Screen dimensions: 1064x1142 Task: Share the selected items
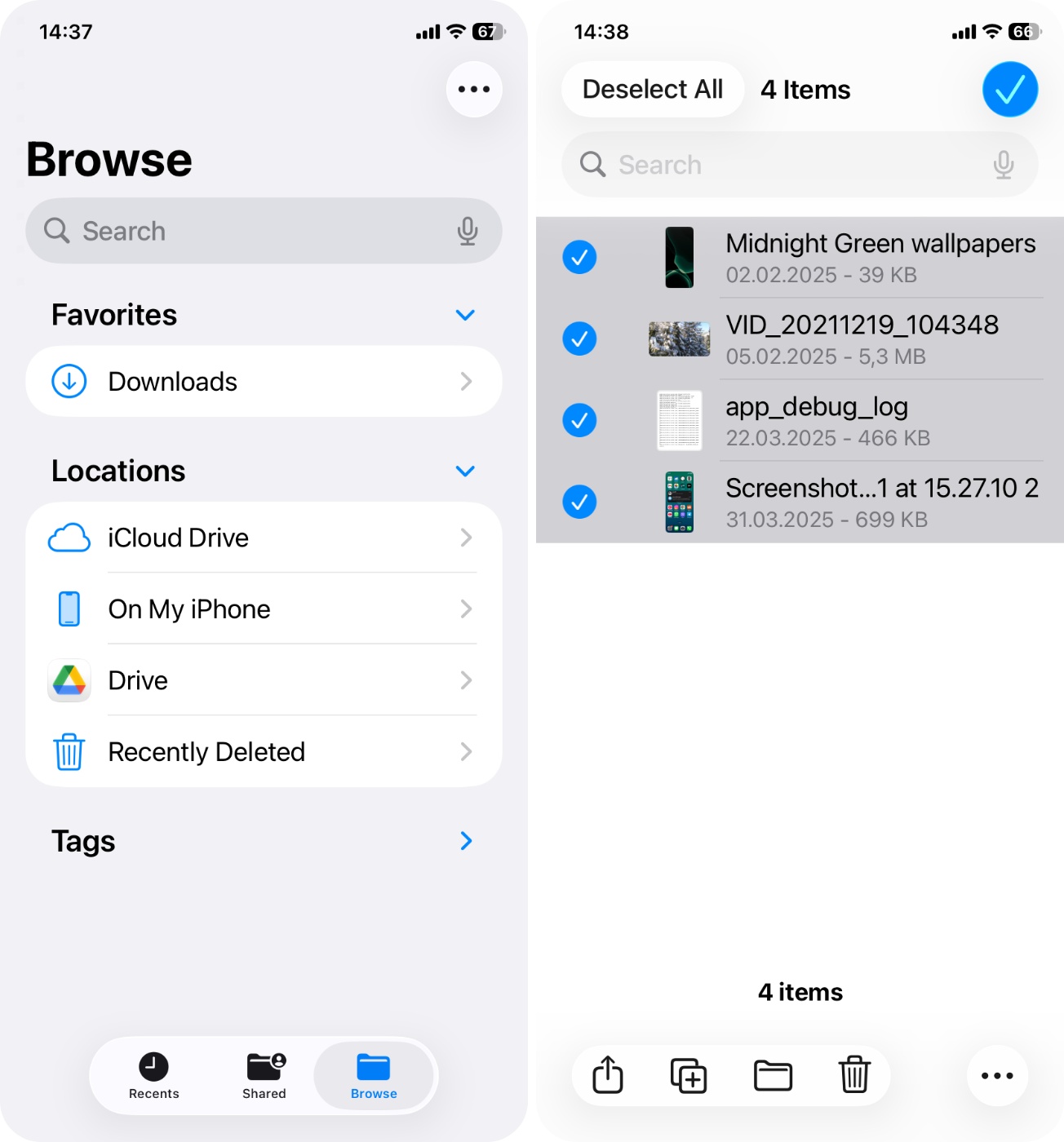coord(608,1075)
